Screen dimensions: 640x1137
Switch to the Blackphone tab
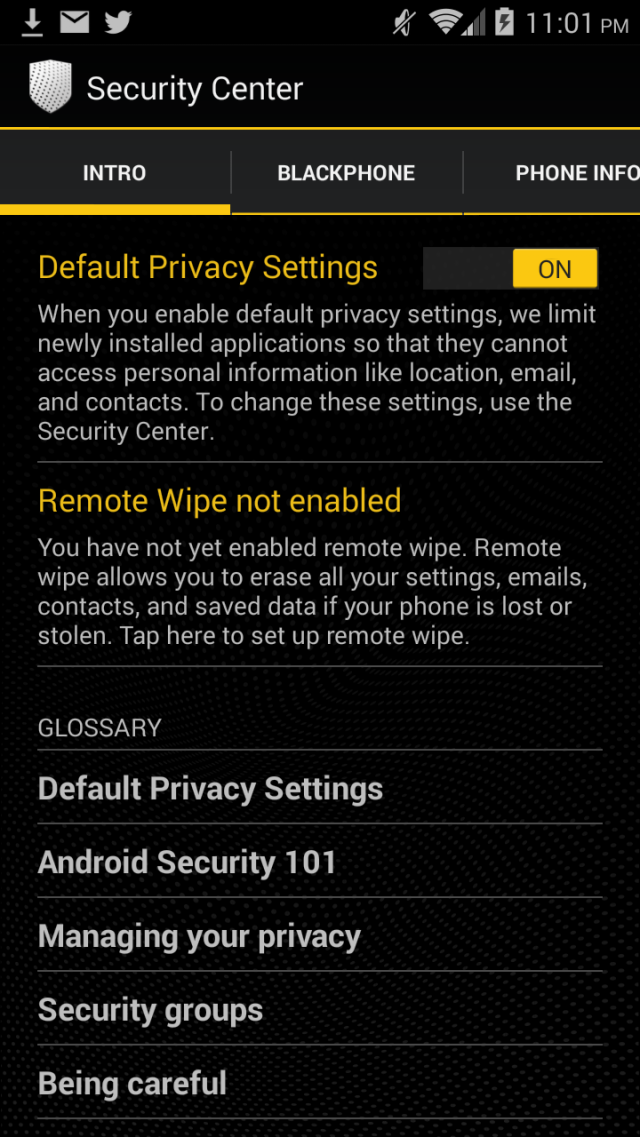point(346,173)
